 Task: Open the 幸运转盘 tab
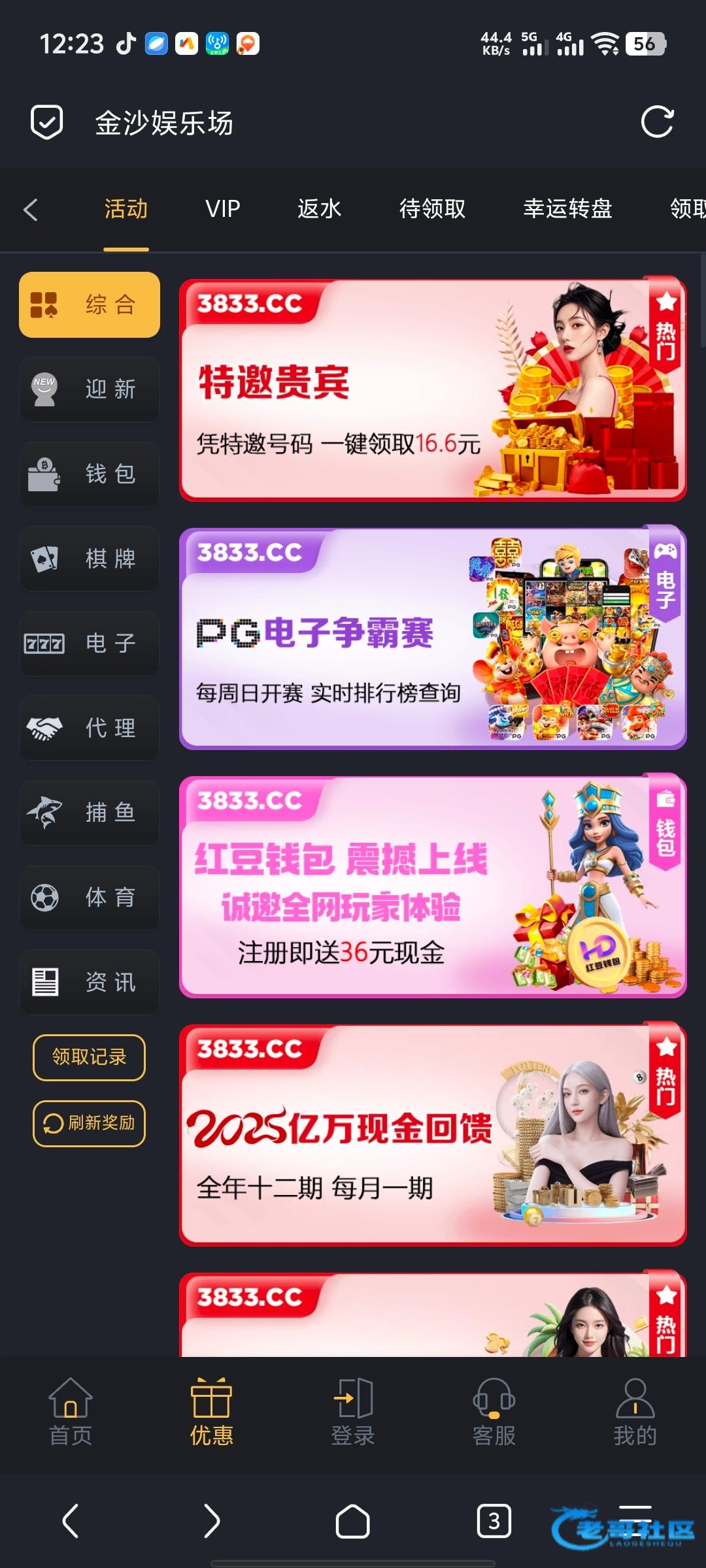click(x=567, y=209)
